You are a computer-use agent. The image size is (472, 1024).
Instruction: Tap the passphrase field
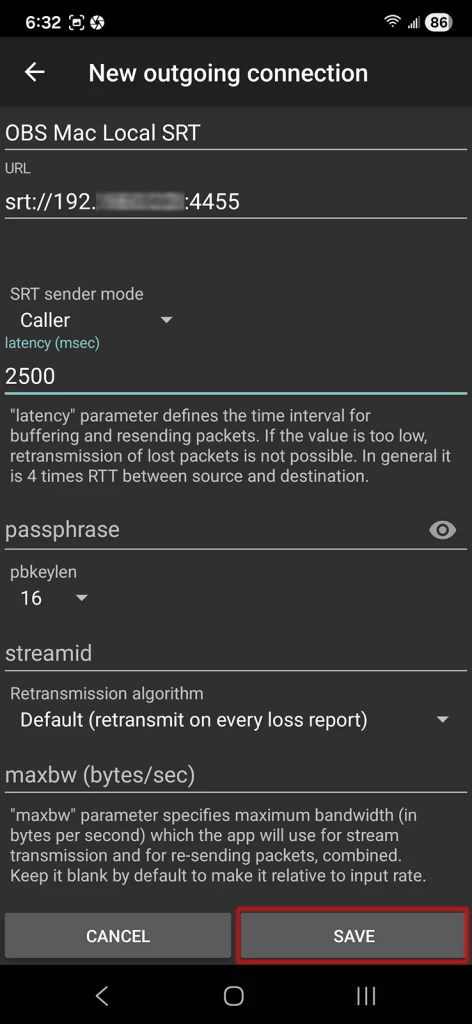click(x=214, y=530)
